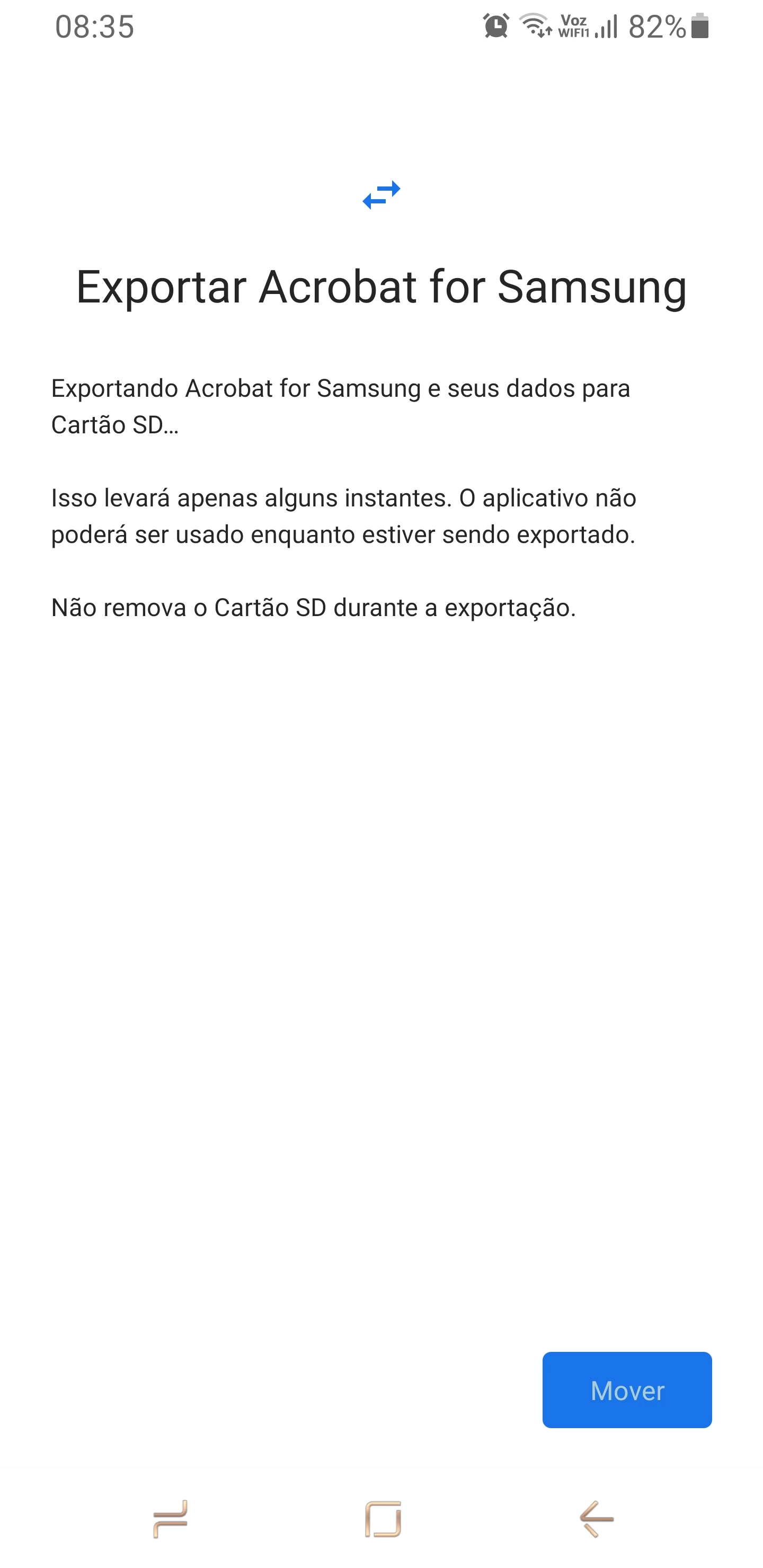Viewport: 763px width, 1568px height.
Task: Open recent apps from the navigation bar
Action: (171, 1519)
